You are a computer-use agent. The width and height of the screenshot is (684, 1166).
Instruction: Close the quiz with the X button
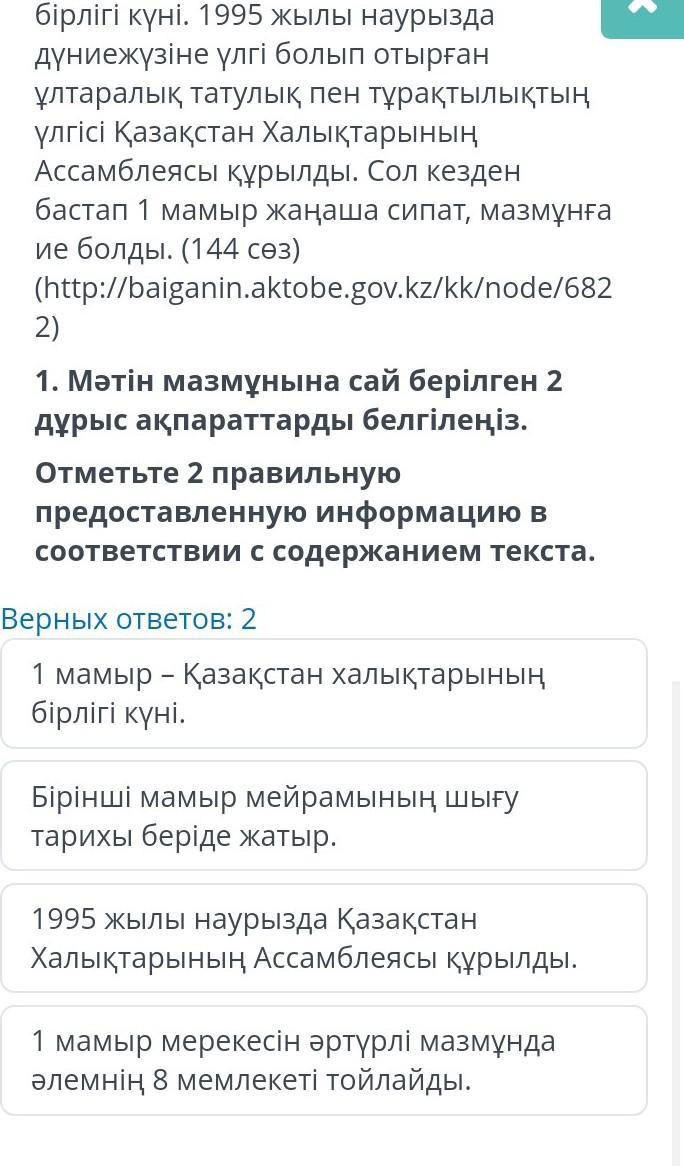643,10
